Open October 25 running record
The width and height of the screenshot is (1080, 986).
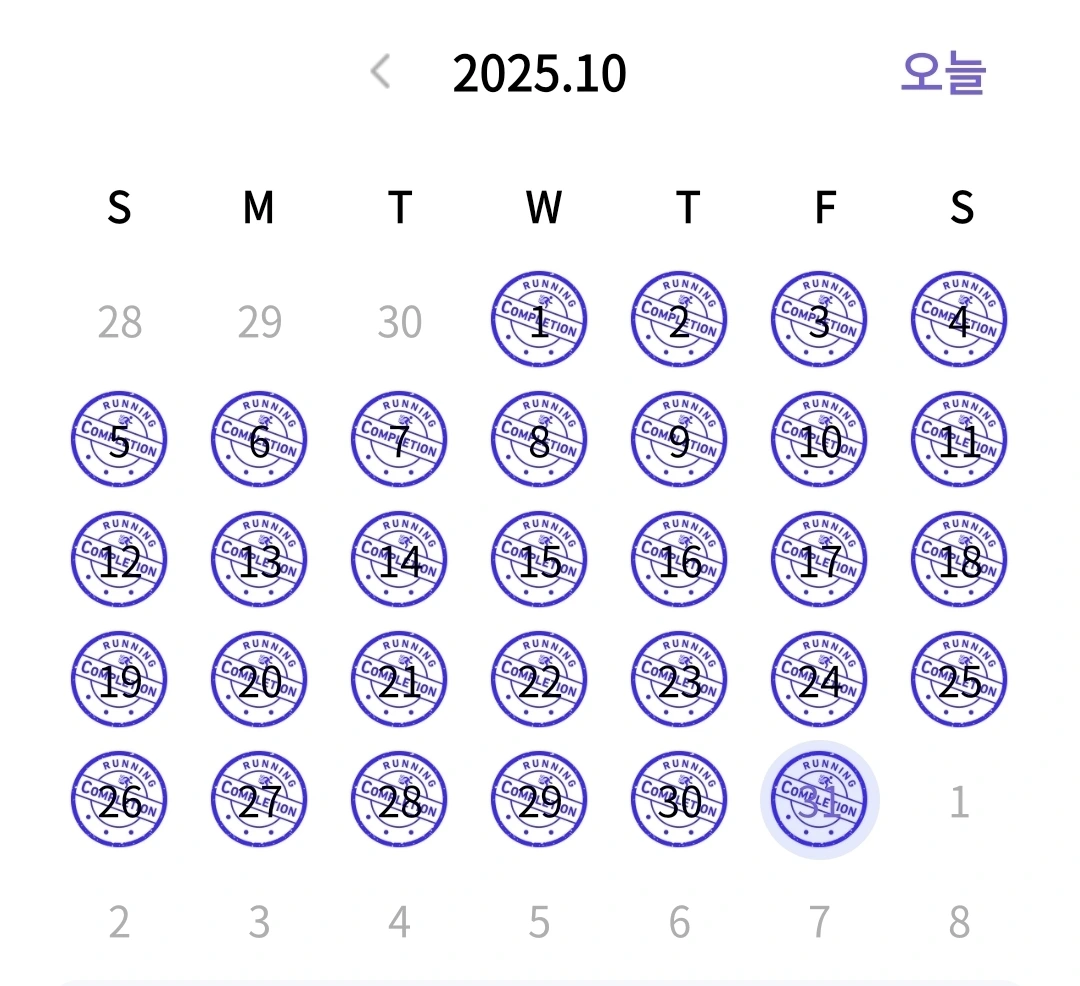click(x=959, y=681)
